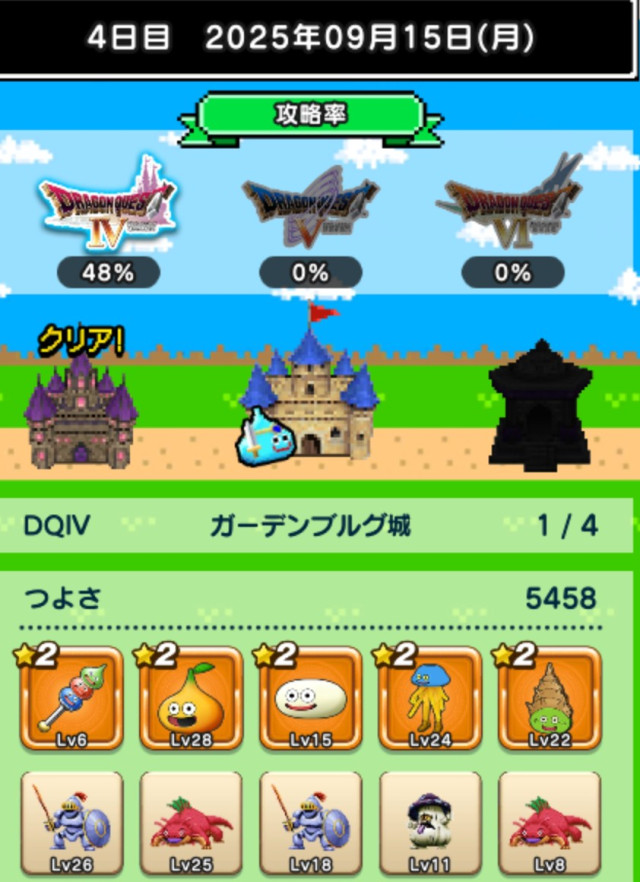Open the Lv6 dango staff tile
This screenshot has height=882, width=640.
tap(71, 699)
